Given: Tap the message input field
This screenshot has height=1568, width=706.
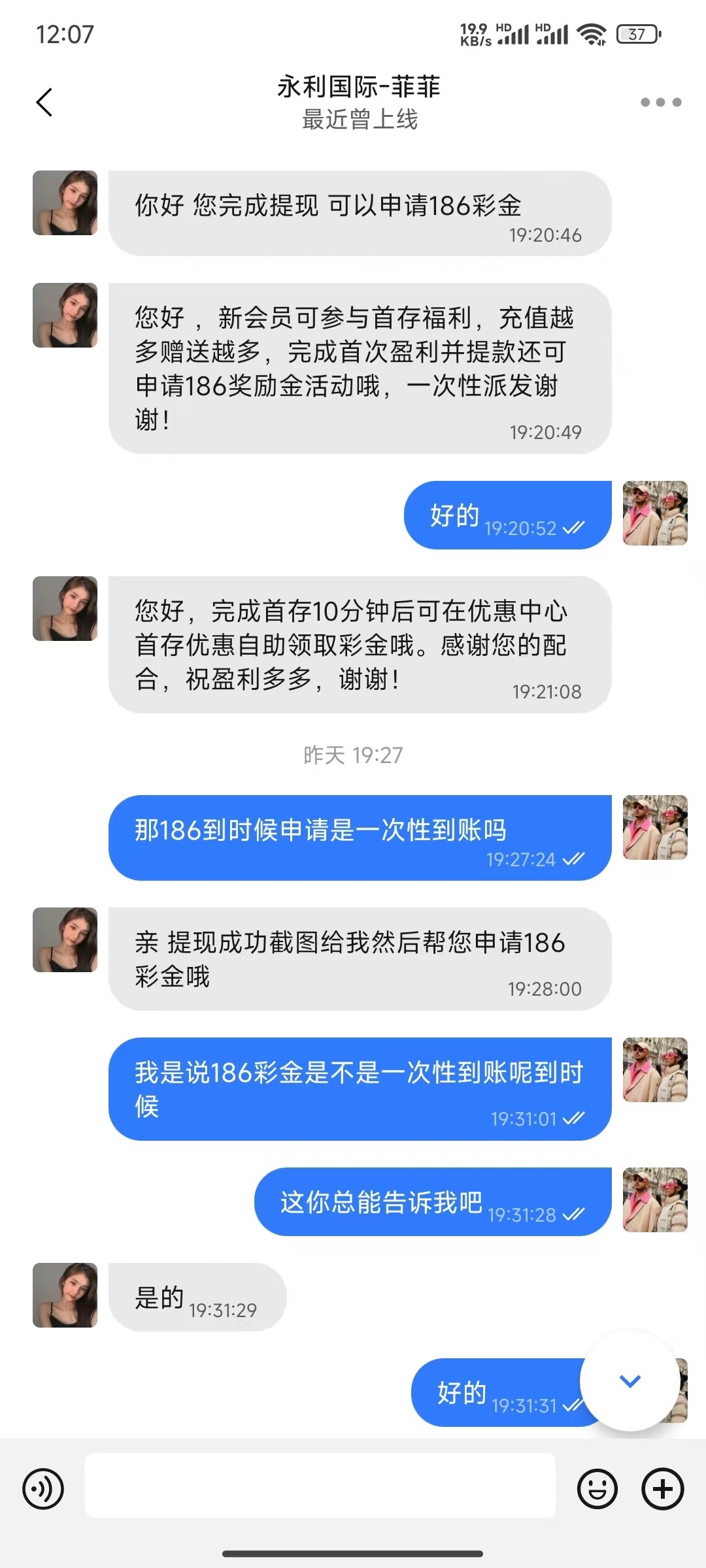Looking at the screenshot, I should point(320,1485).
